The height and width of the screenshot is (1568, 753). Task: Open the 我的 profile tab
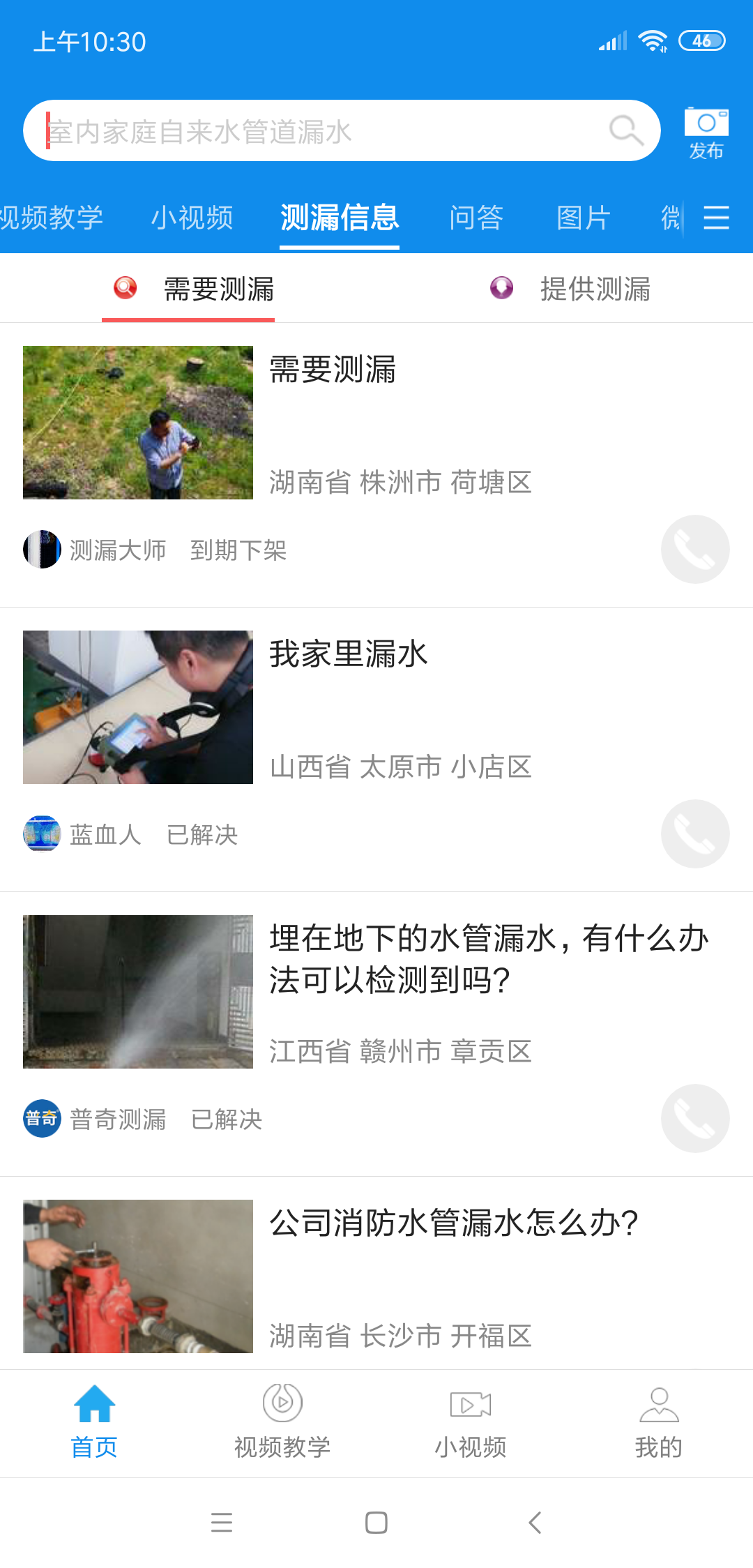pos(659,1422)
